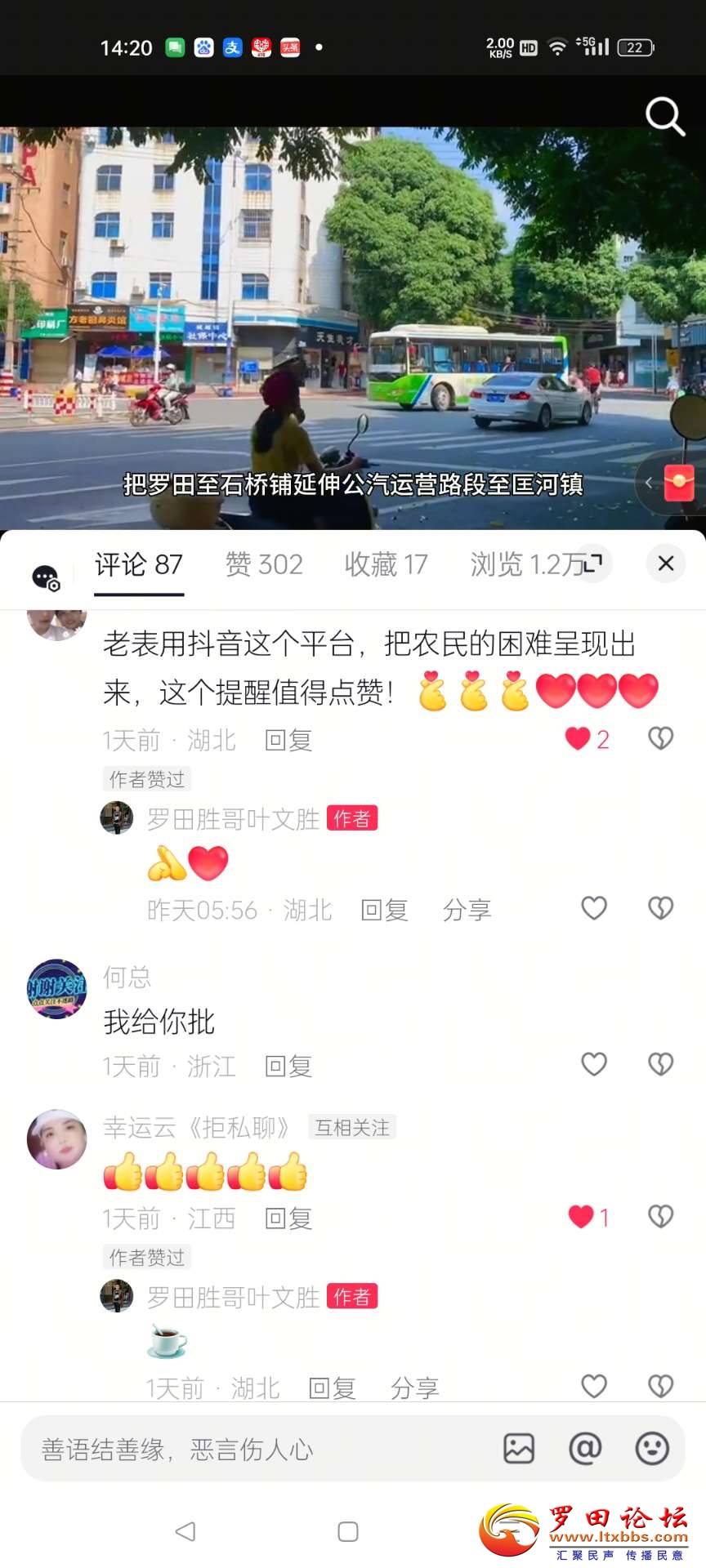Image resolution: width=706 pixels, height=1568 pixels.
Task: Mention someone with the @ icon
Action: [x=585, y=1449]
